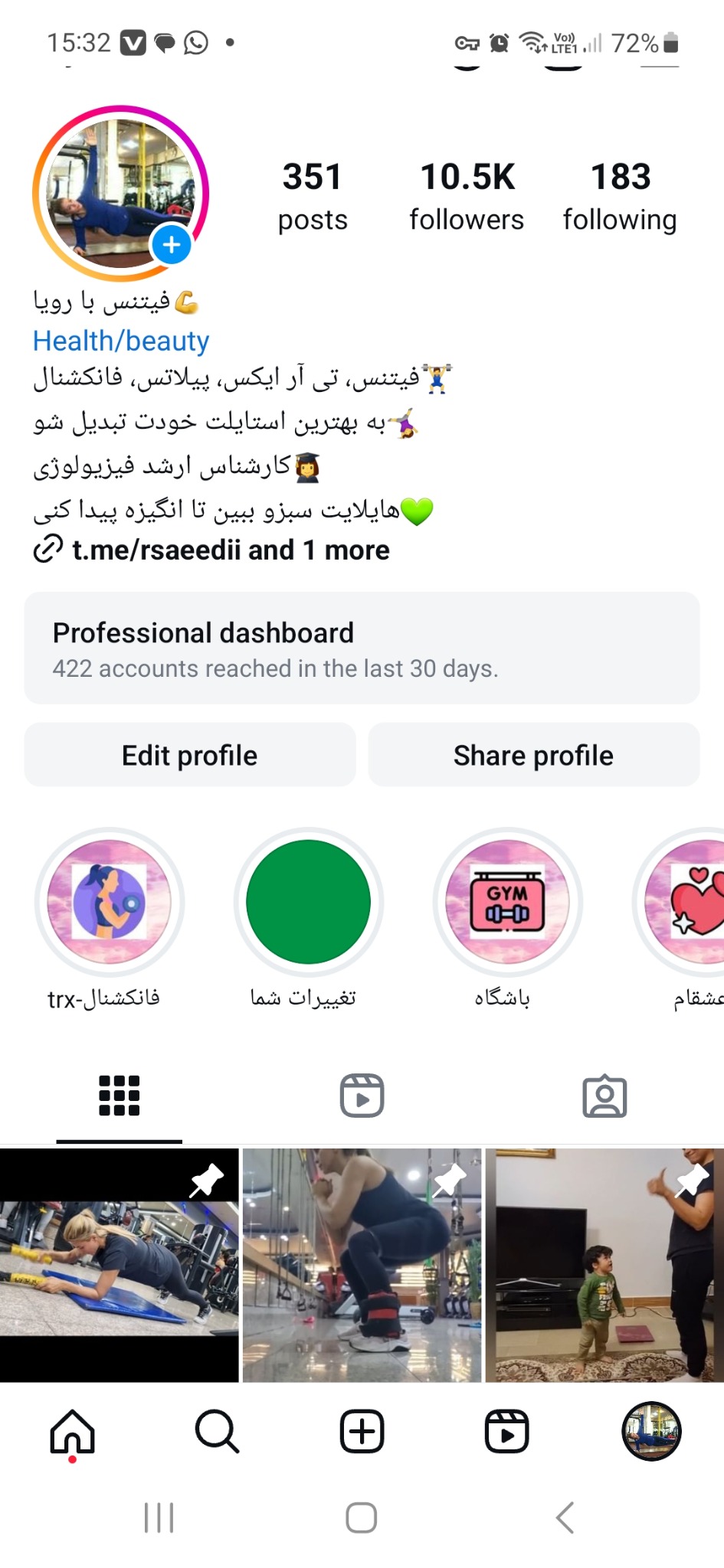Viewport: 724px width, 1568px height.
Task: Tap Share profile
Action: point(533,754)
